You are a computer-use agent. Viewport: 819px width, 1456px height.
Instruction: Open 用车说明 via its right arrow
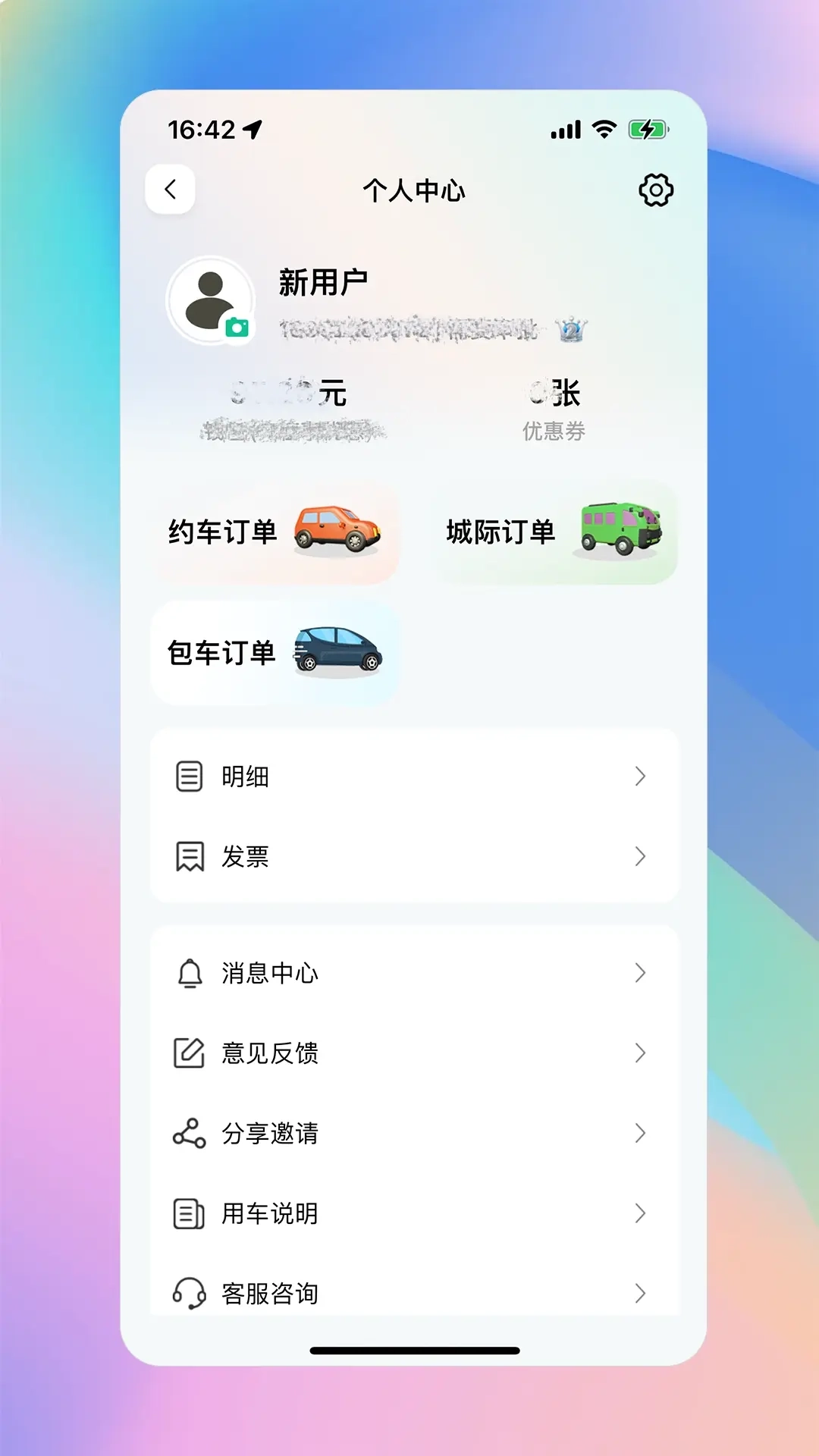[x=641, y=1213]
